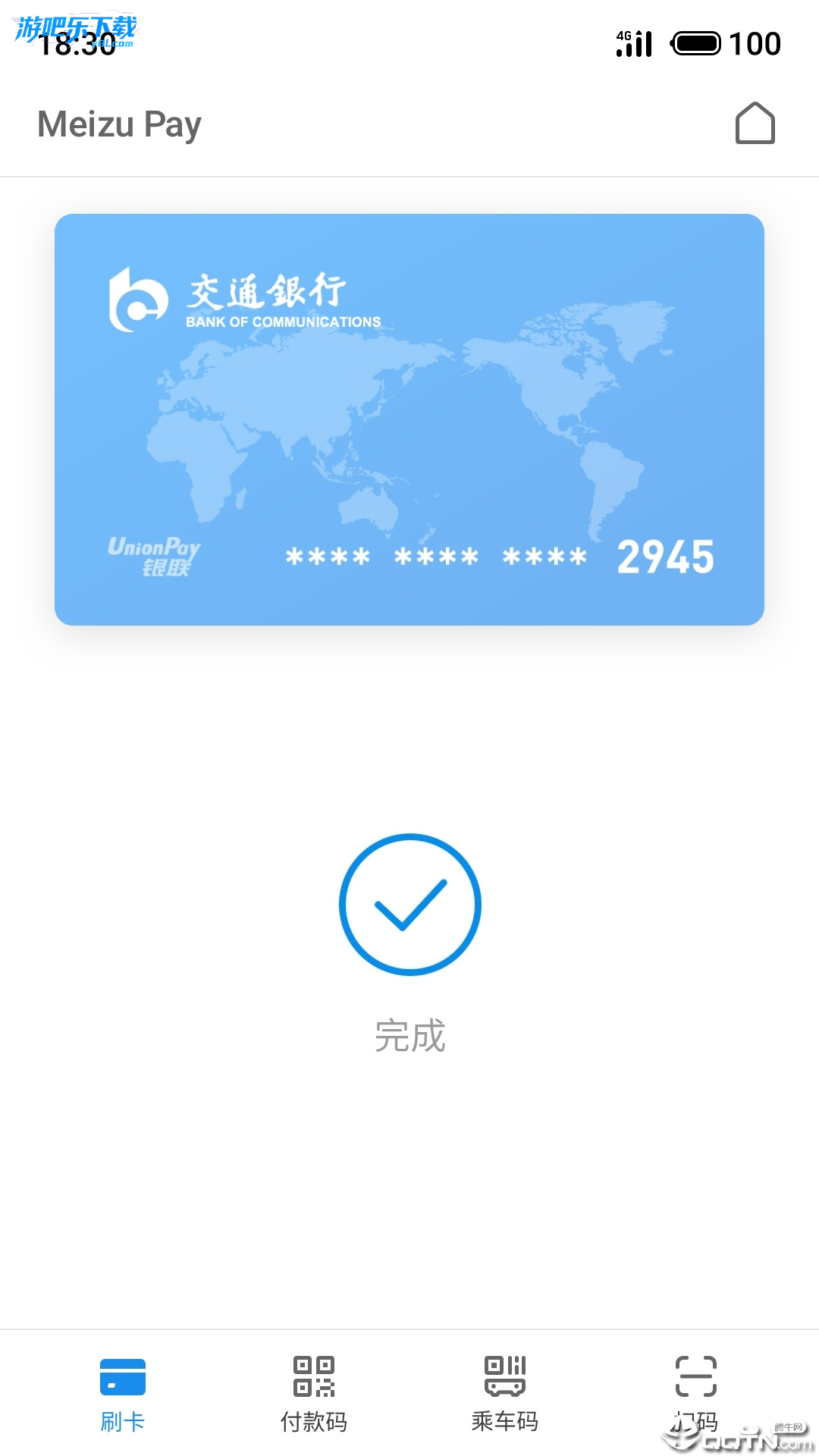
Task: Open the home icon in the header
Action: (x=755, y=123)
